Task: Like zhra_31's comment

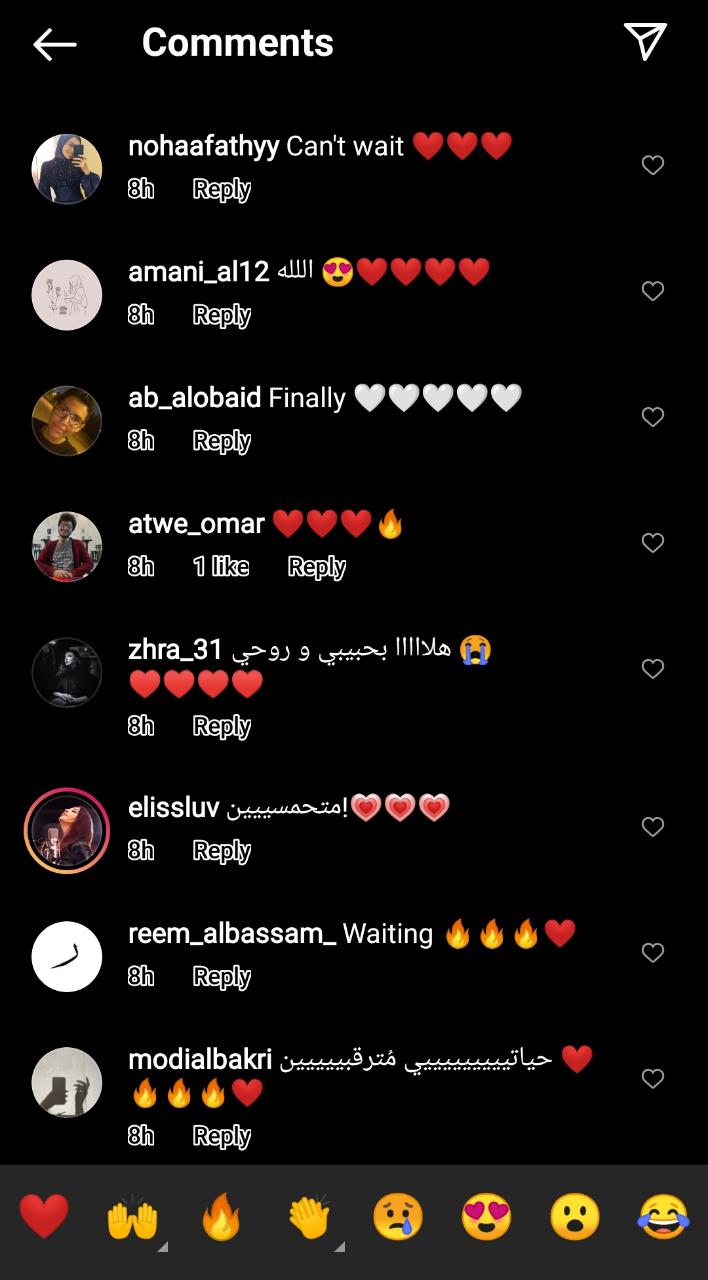Action: [x=652, y=669]
